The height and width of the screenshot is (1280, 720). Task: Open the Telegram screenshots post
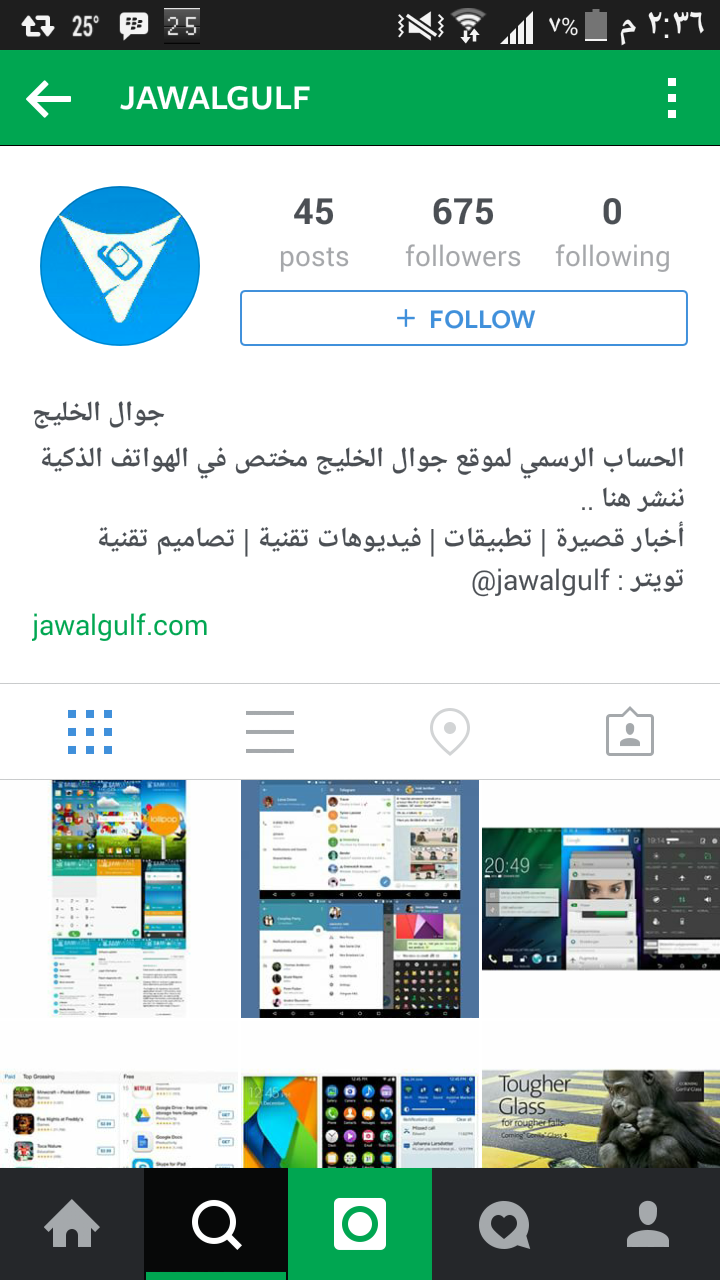(x=360, y=899)
